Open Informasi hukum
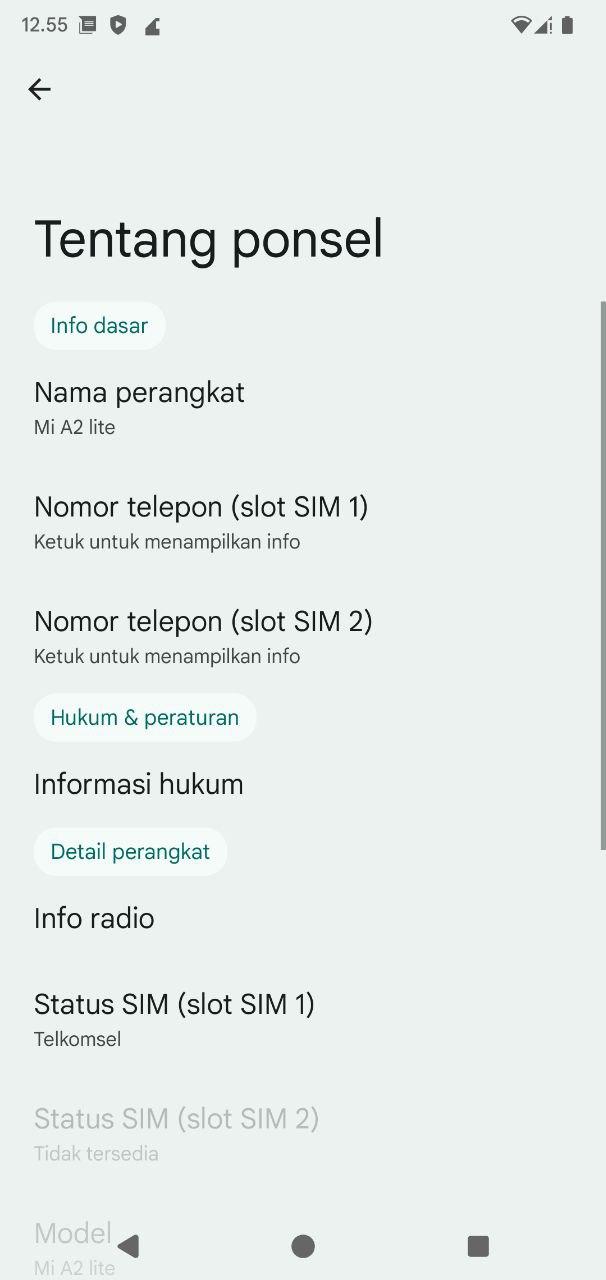 pos(139,784)
